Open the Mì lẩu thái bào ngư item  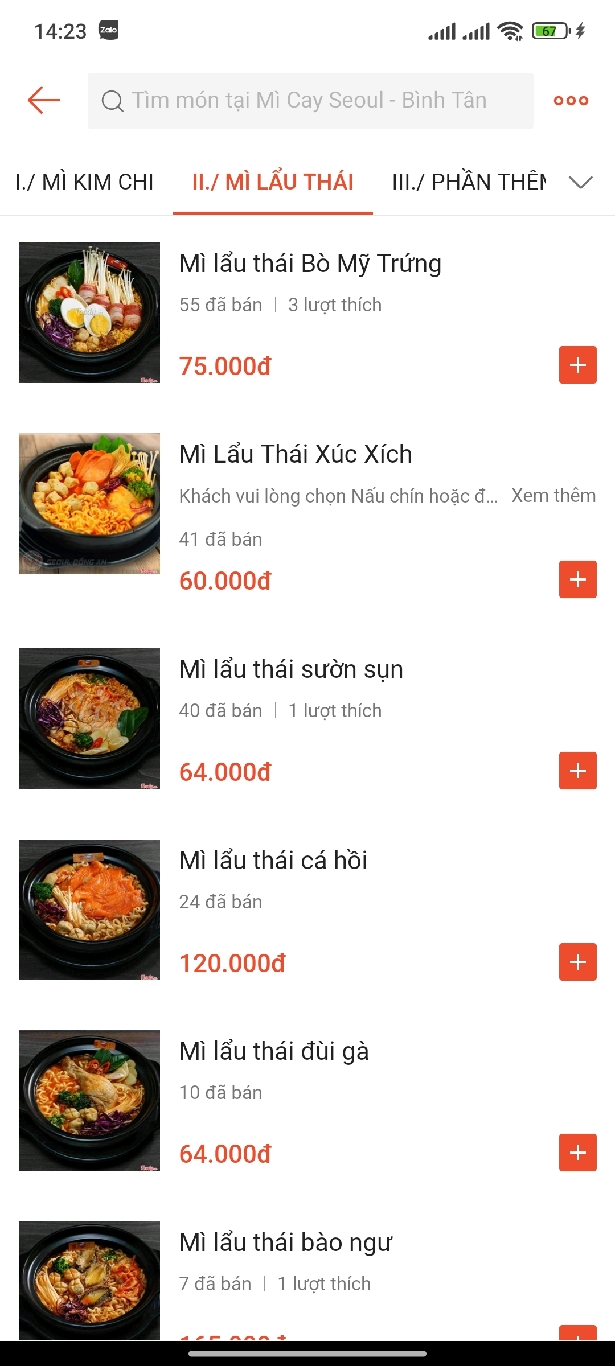point(285,1243)
